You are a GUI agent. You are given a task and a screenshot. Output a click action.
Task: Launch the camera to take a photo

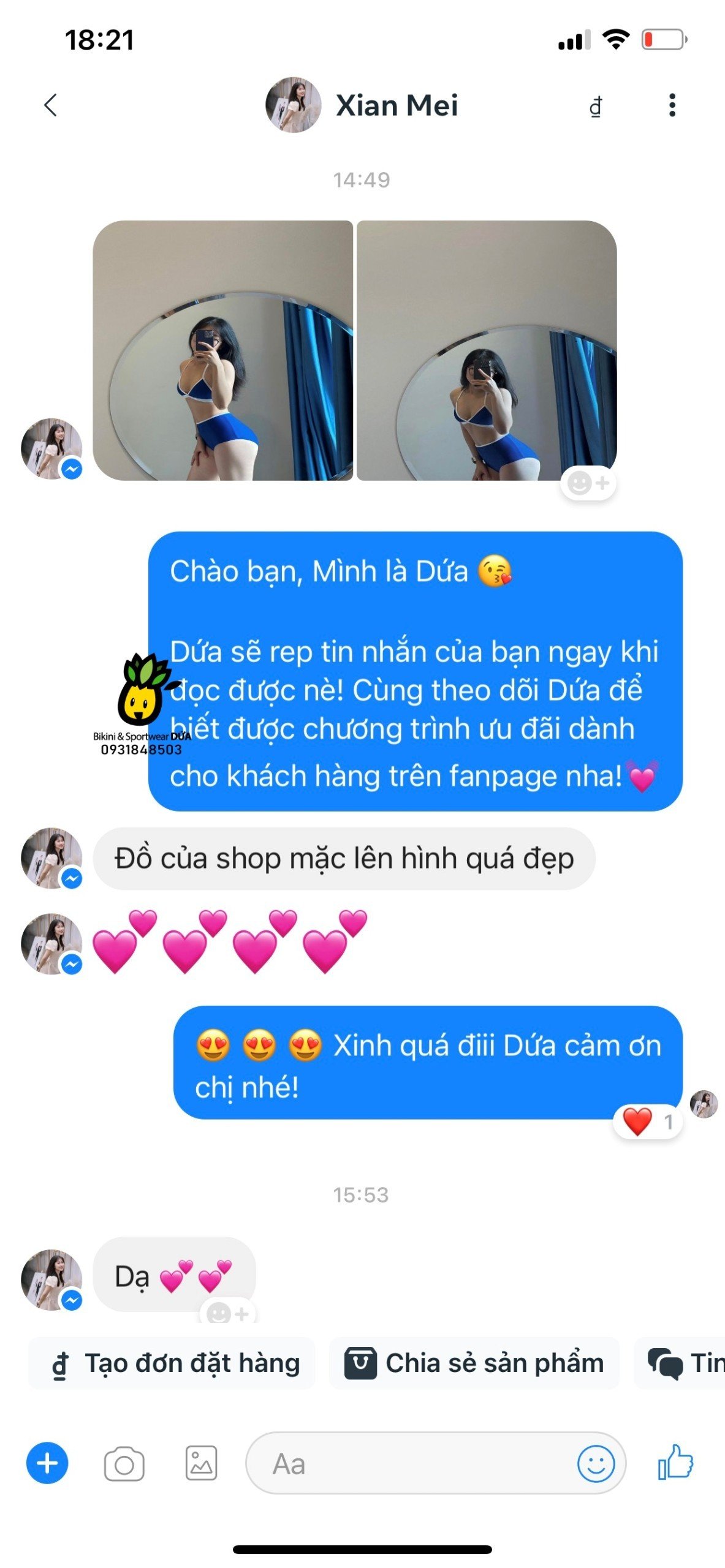pyautogui.click(x=124, y=1464)
